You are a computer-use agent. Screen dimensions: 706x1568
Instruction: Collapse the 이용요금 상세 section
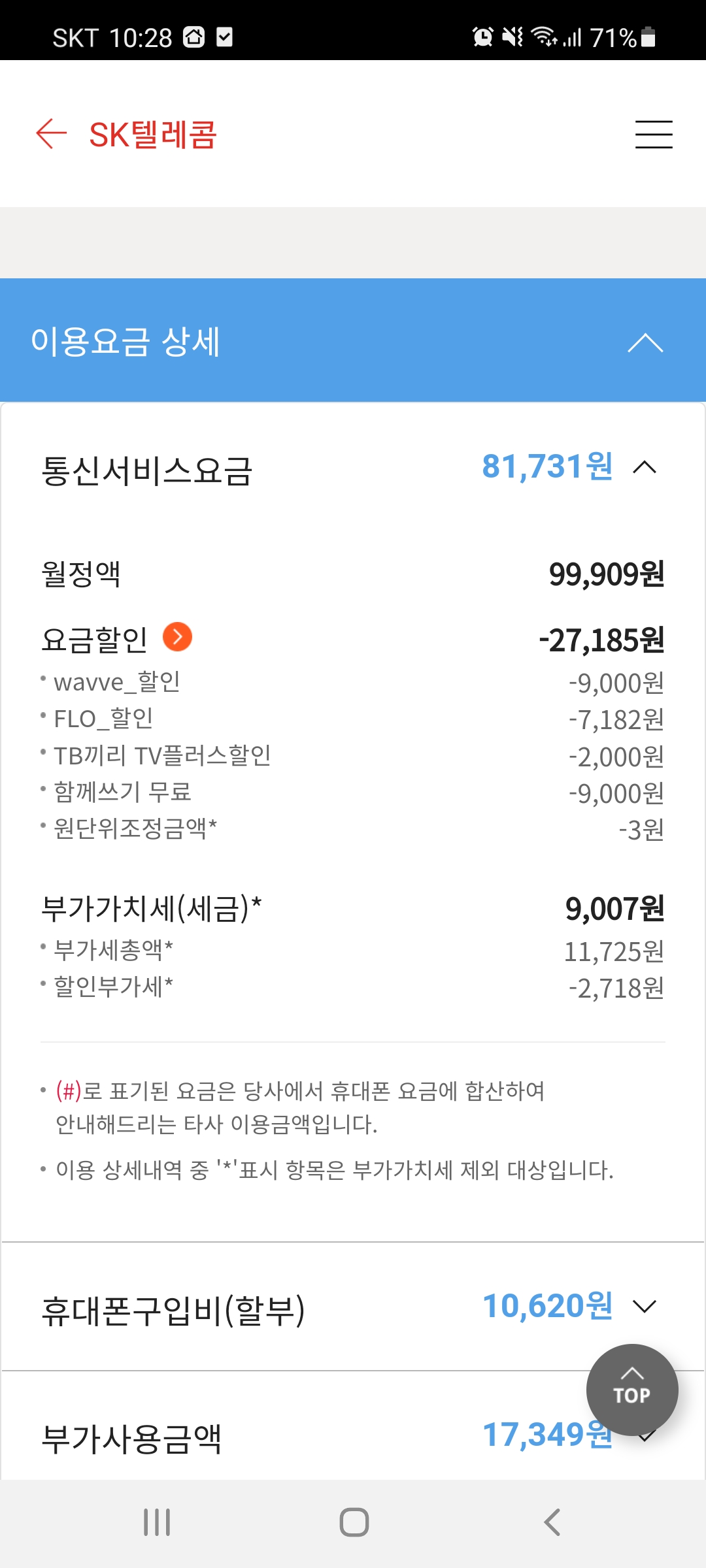pyautogui.click(x=645, y=342)
